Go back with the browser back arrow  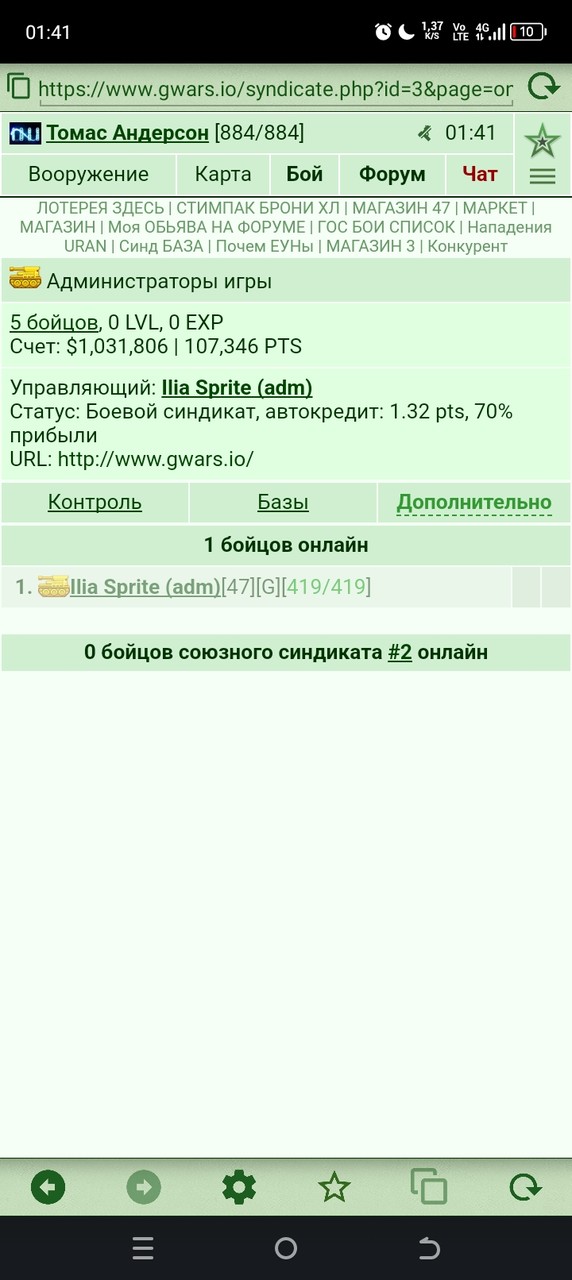48,1187
